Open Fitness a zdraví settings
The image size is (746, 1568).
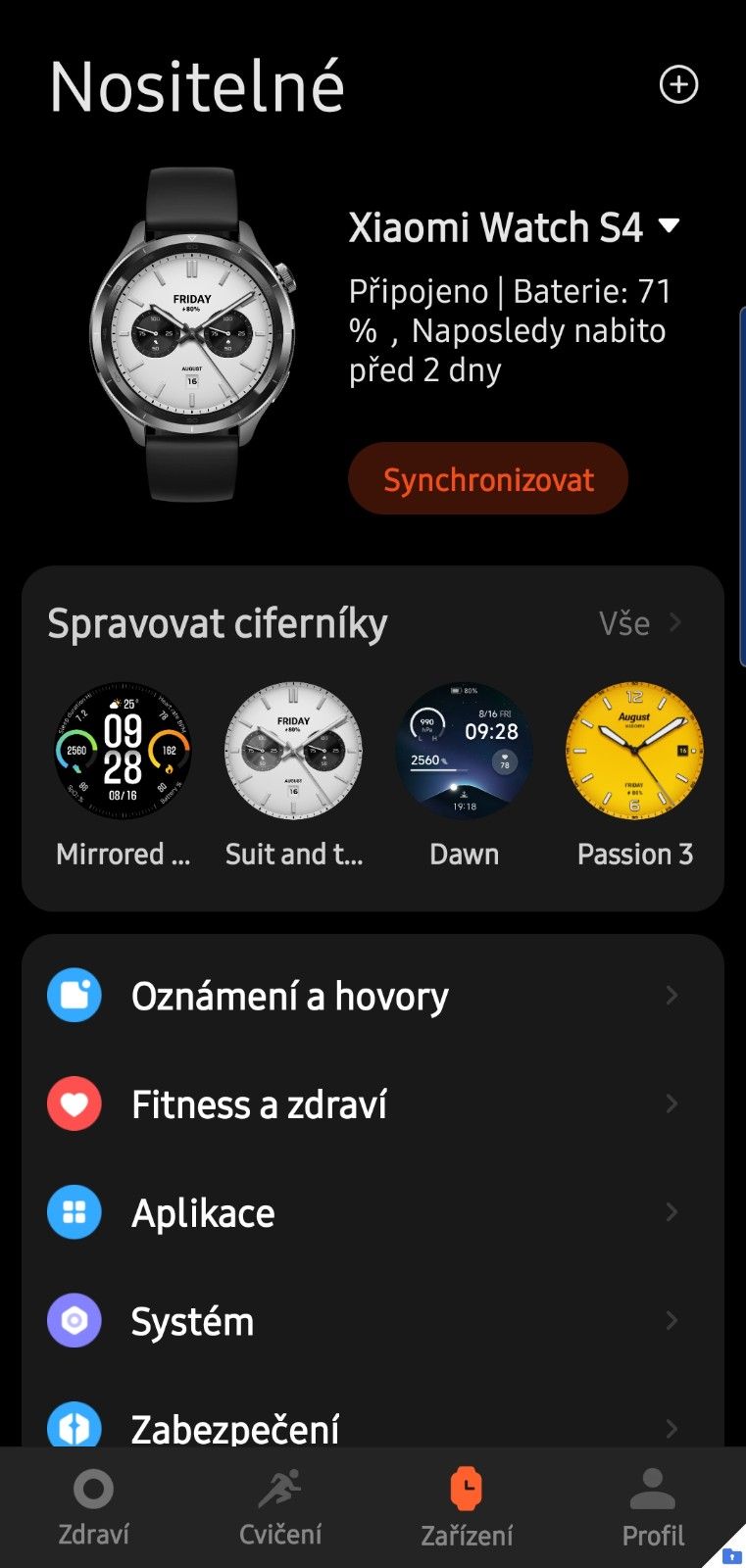(373, 1104)
